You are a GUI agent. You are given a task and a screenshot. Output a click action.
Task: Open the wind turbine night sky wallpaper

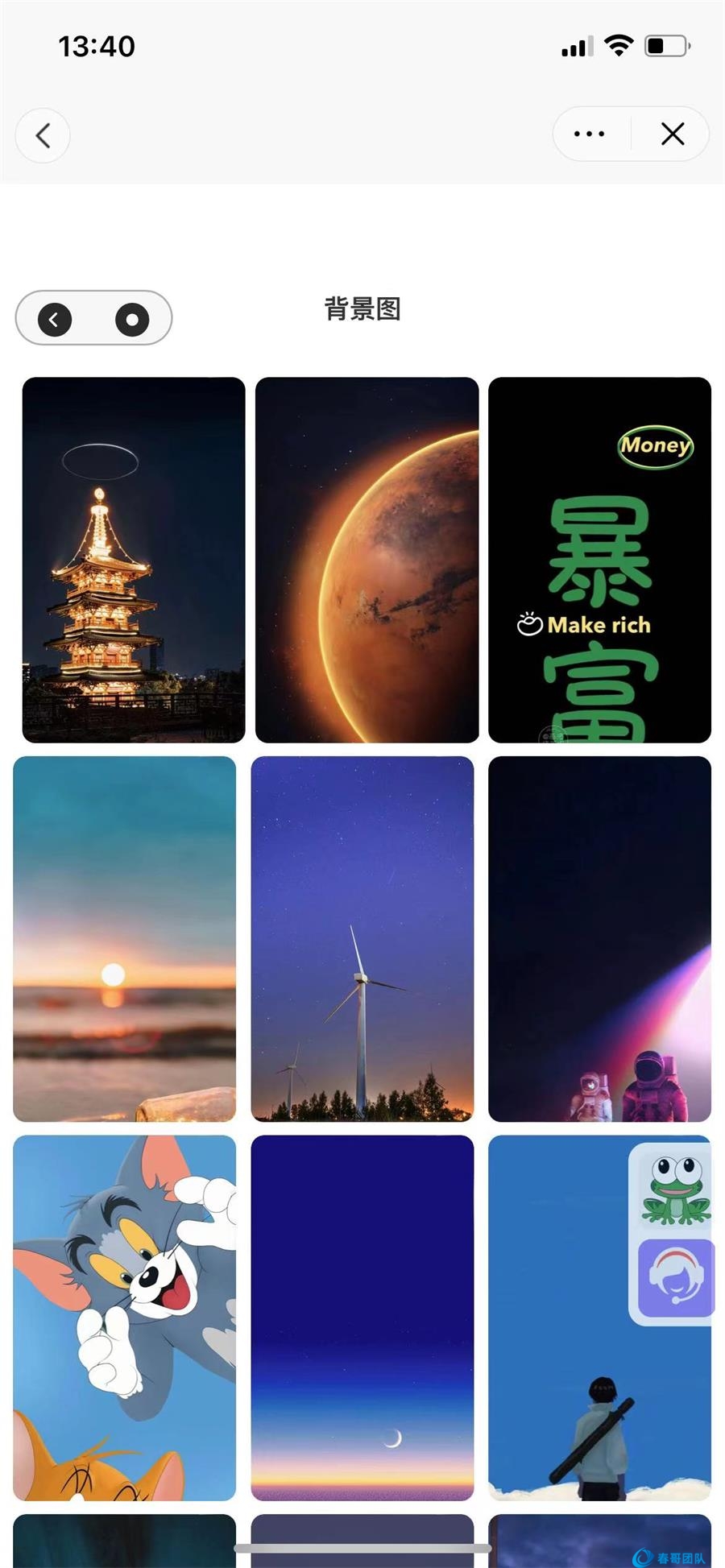click(x=362, y=938)
